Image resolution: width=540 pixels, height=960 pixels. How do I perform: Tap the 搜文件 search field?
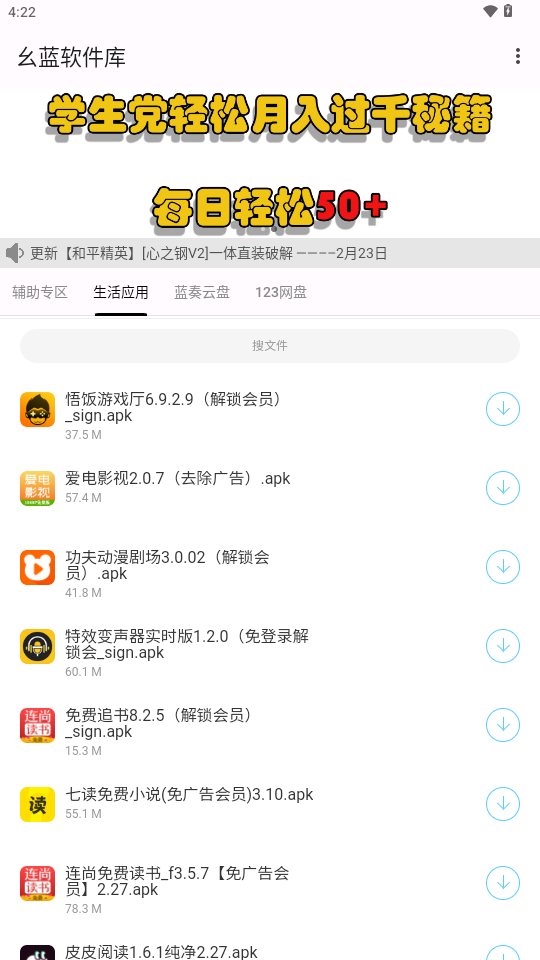click(270, 346)
